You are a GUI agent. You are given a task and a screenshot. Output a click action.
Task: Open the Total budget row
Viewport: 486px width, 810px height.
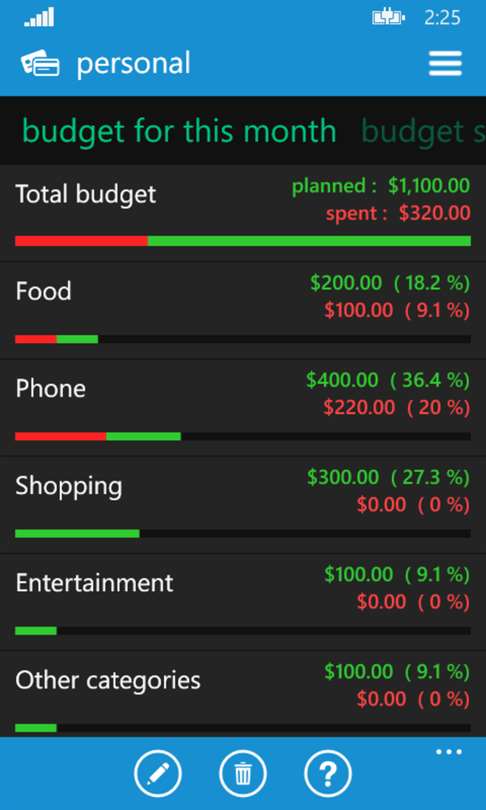[243, 213]
